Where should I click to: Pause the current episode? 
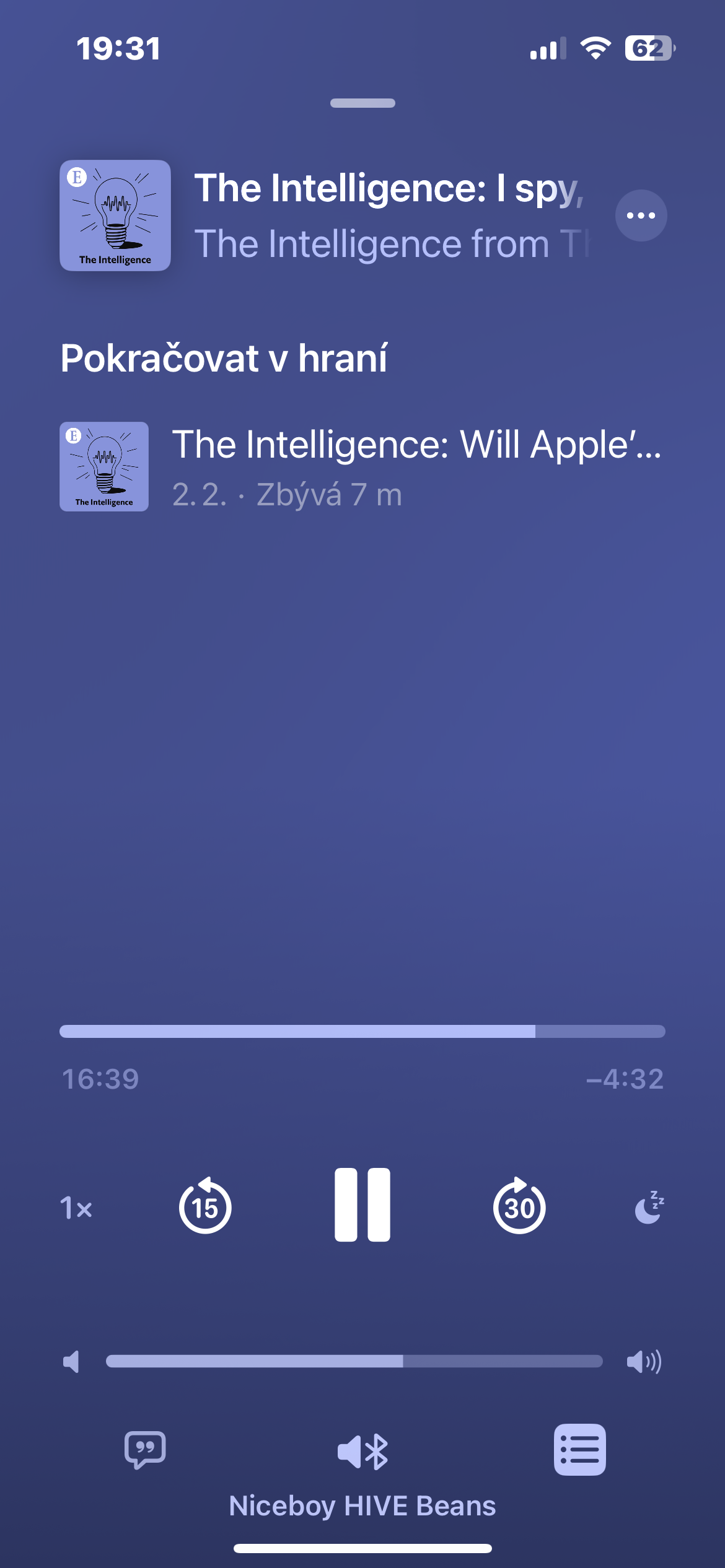coord(362,1204)
